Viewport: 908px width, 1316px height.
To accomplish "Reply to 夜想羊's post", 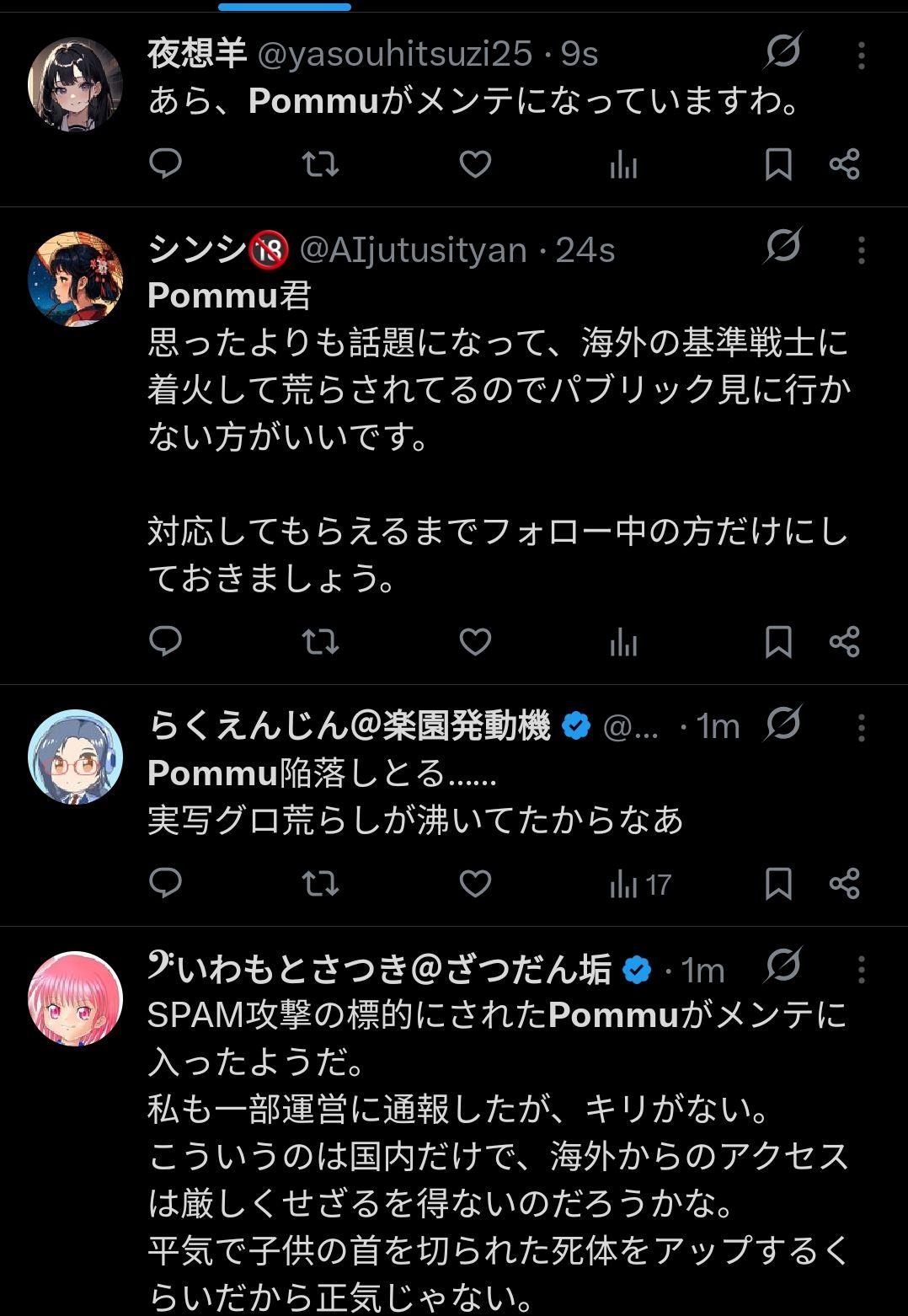I will [165, 163].
